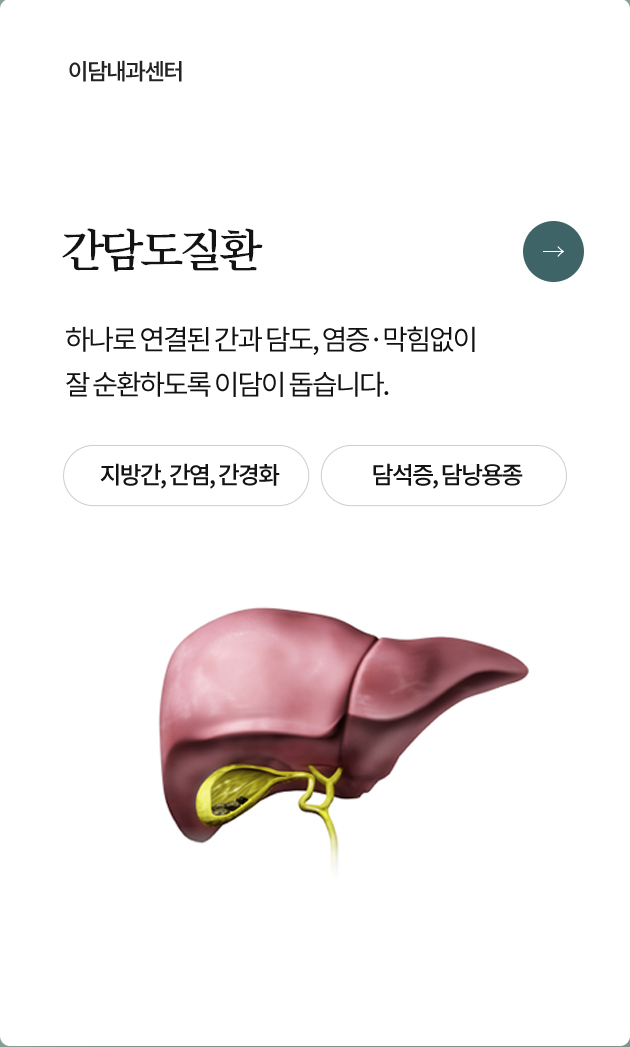Open the 간담도질환 page with the arrow button
Viewport: 630px width, 1047px height.
pyautogui.click(x=553, y=251)
